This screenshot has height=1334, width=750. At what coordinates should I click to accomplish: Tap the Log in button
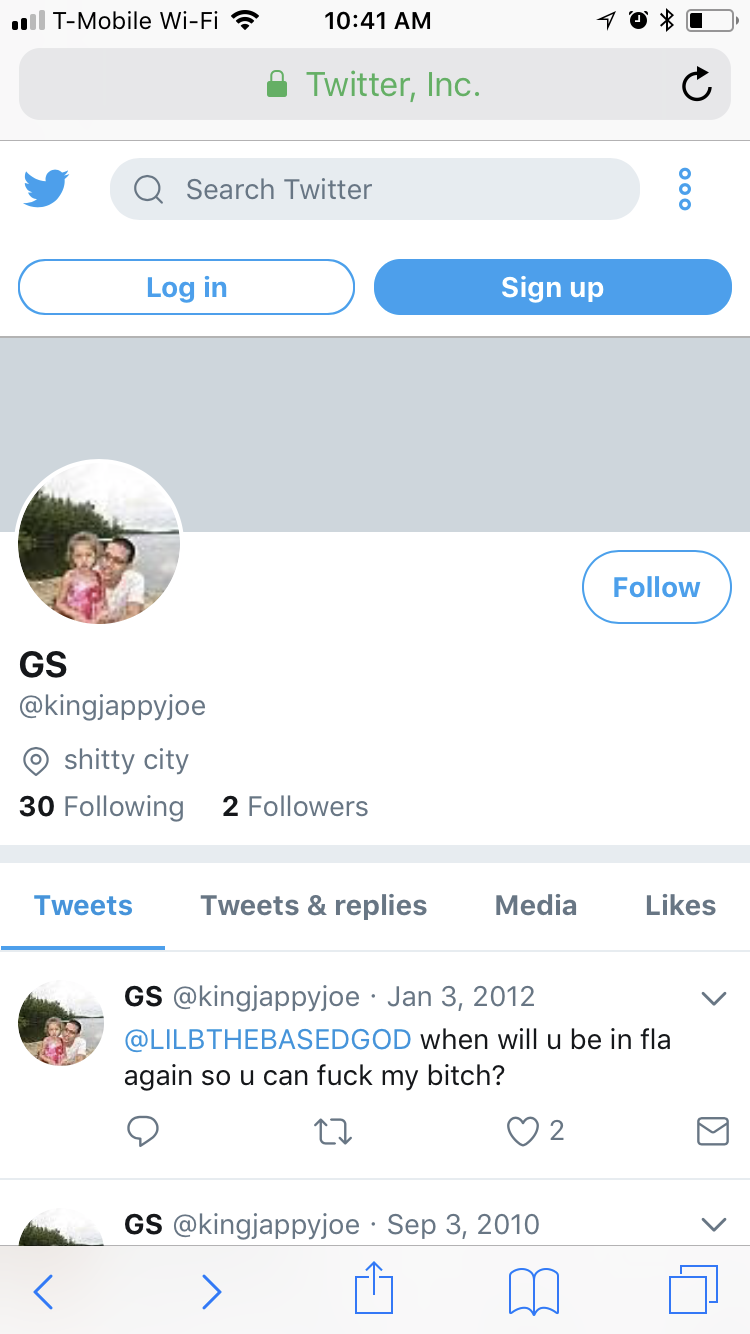pos(186,287)
